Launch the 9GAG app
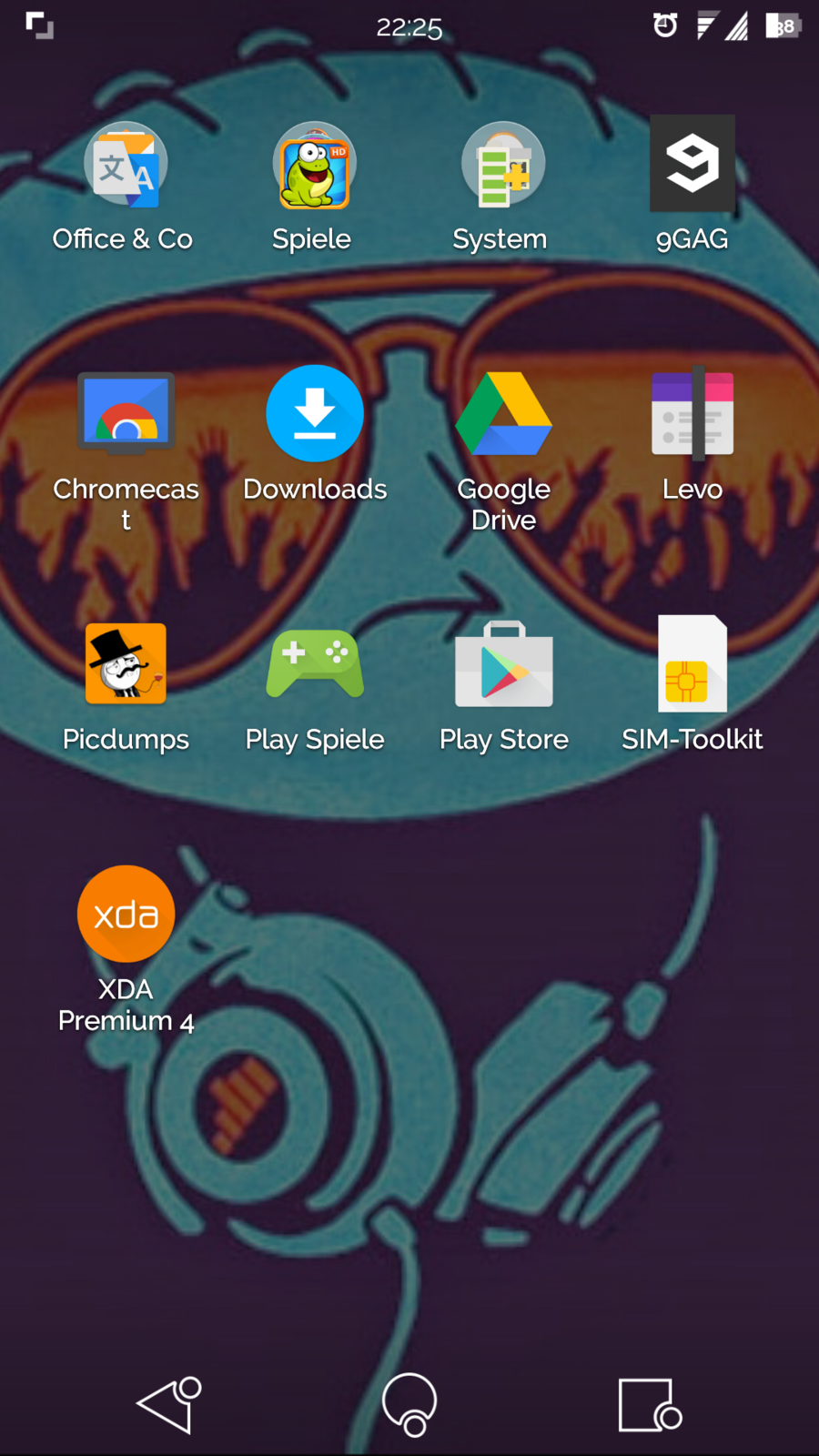This screenshot has height=1456, width=819. (692, 164)
